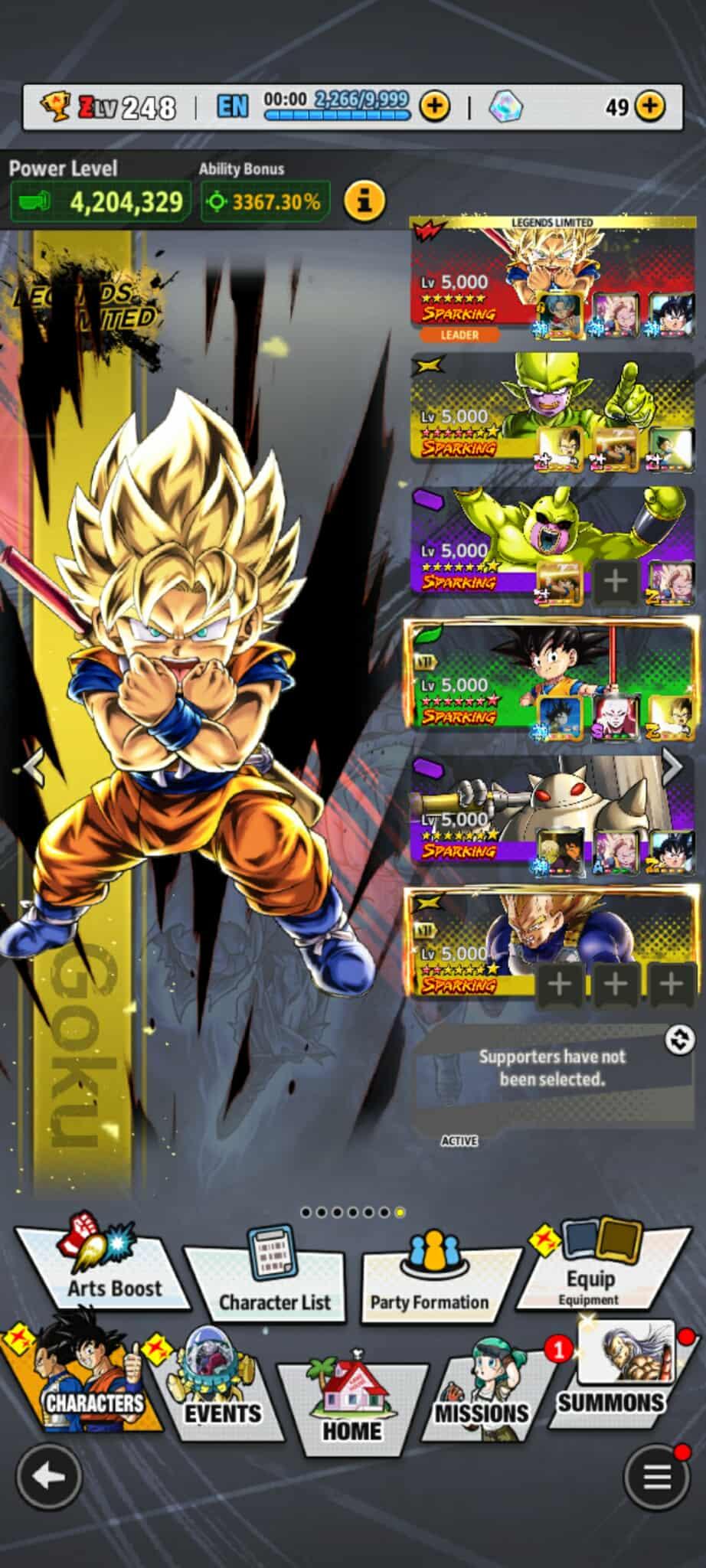Screen dimensions: 706x1568
Task: Open the power level info icon
Action: click(364, 201)
